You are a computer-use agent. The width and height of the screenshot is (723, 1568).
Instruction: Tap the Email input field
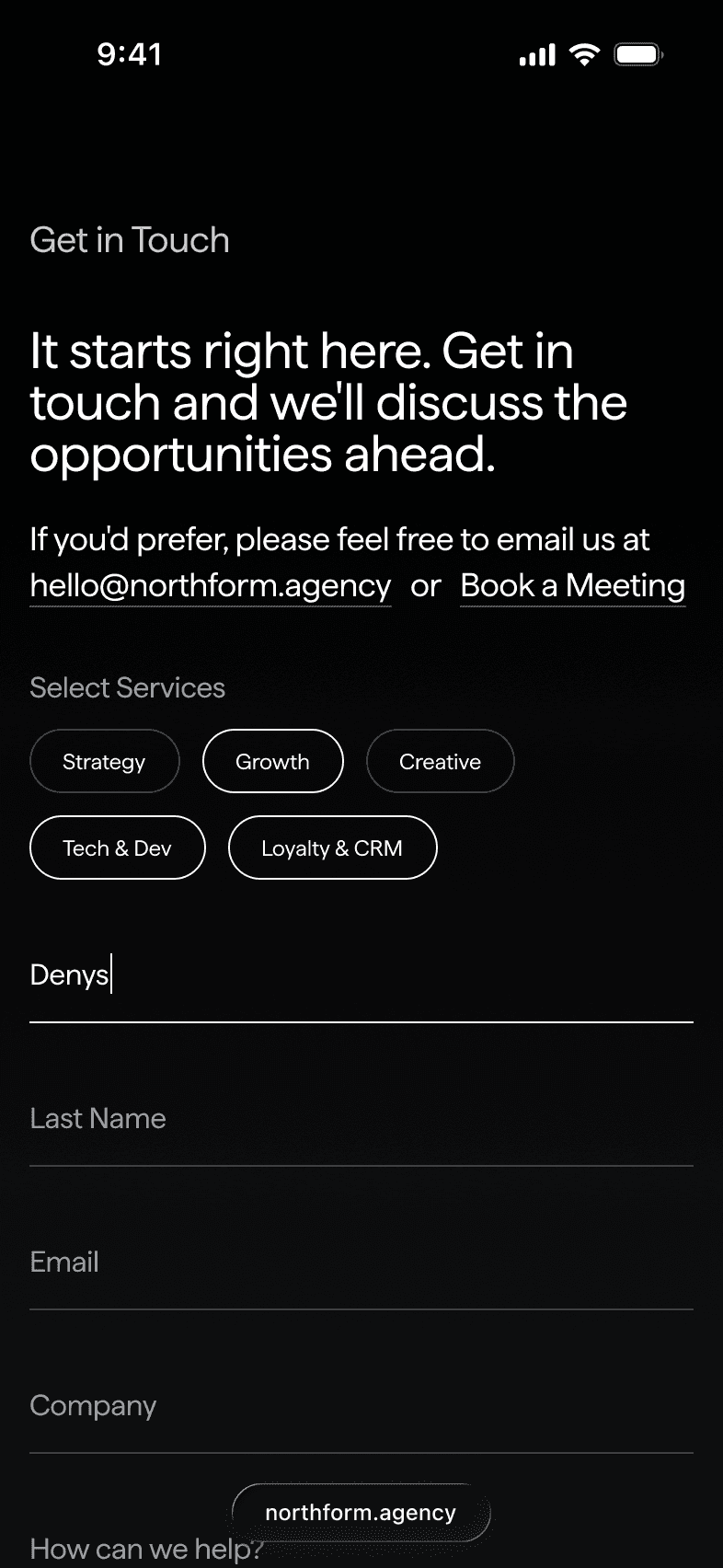361,1263
